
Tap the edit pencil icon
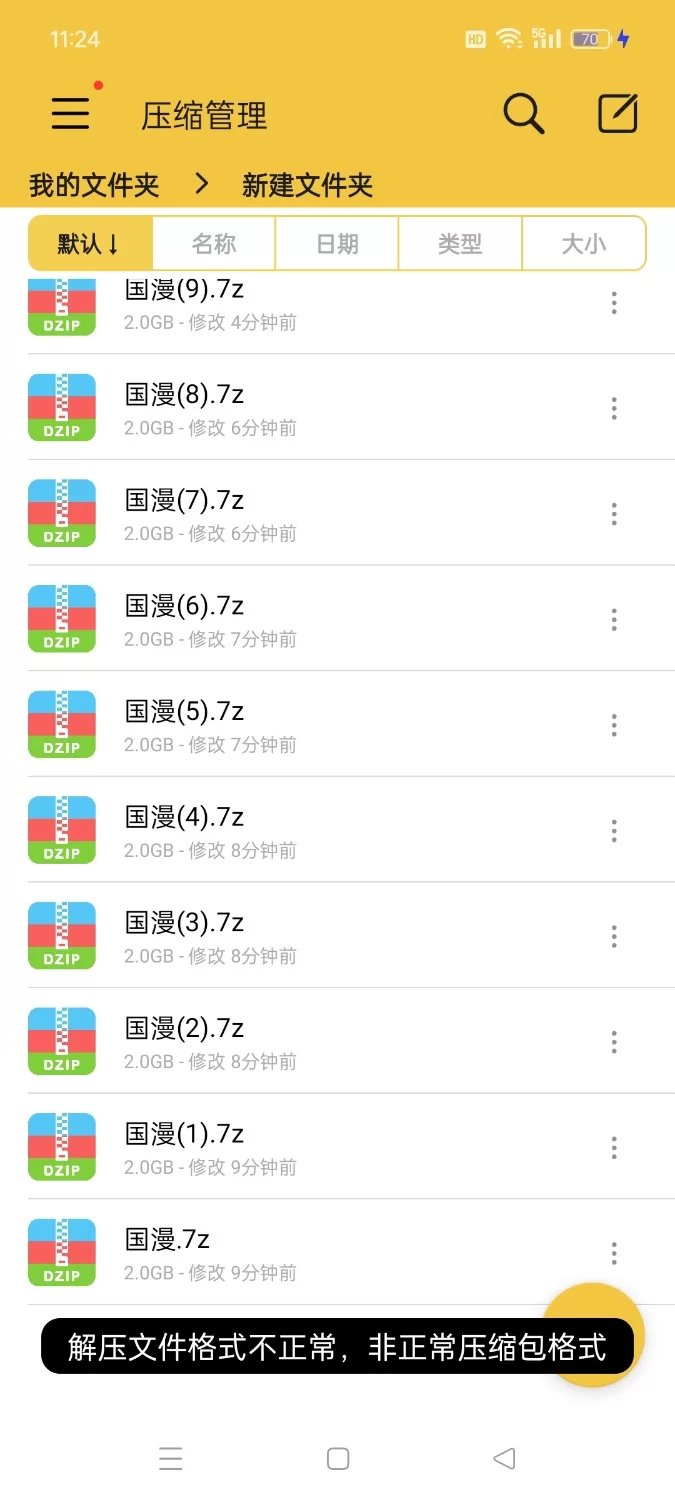(617, 114)
